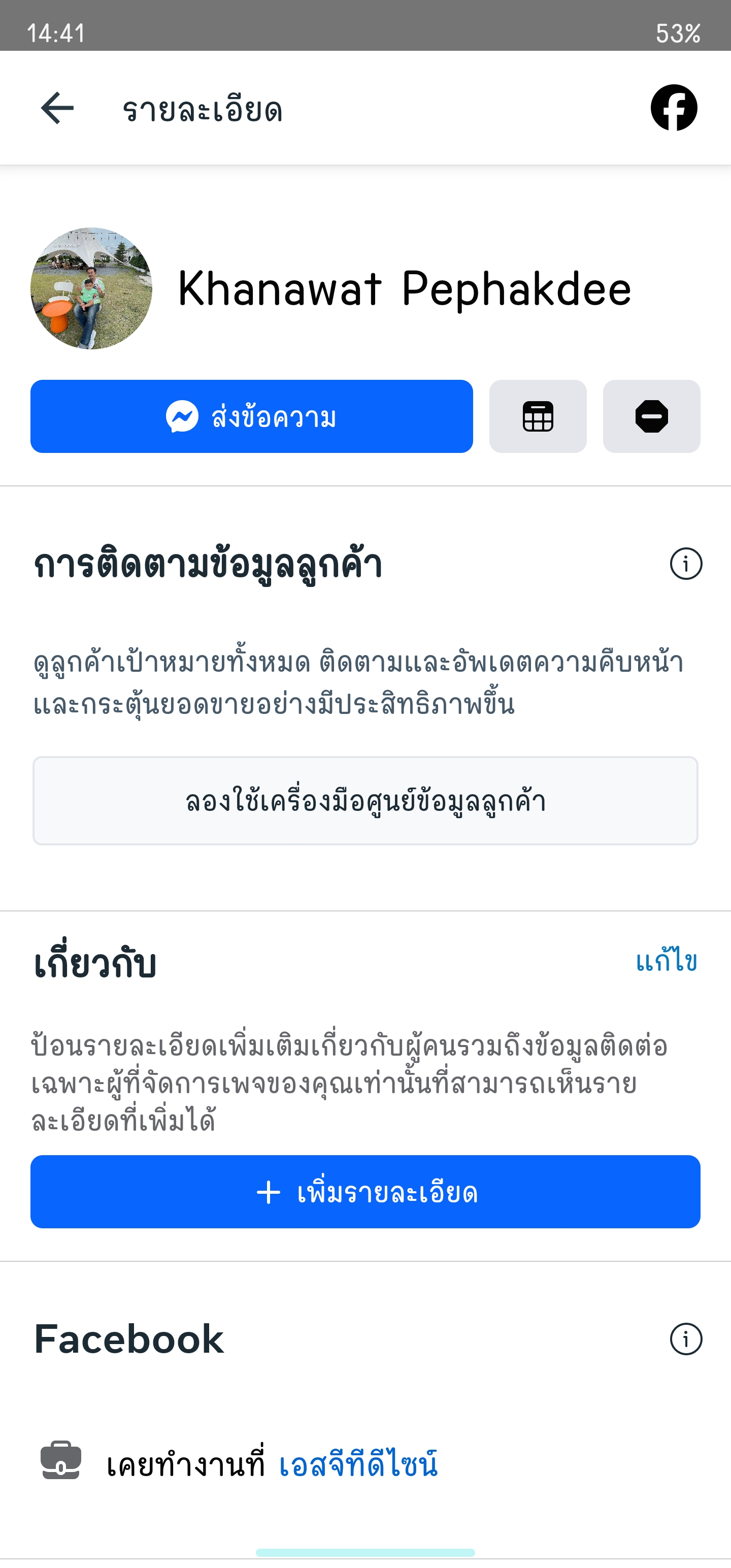The height and width of the screenshot is (1568, 731).
Task: View info about การติดตามข้อมูลลูกค้า
Action: pyautogui.click(x=685, y=564)
